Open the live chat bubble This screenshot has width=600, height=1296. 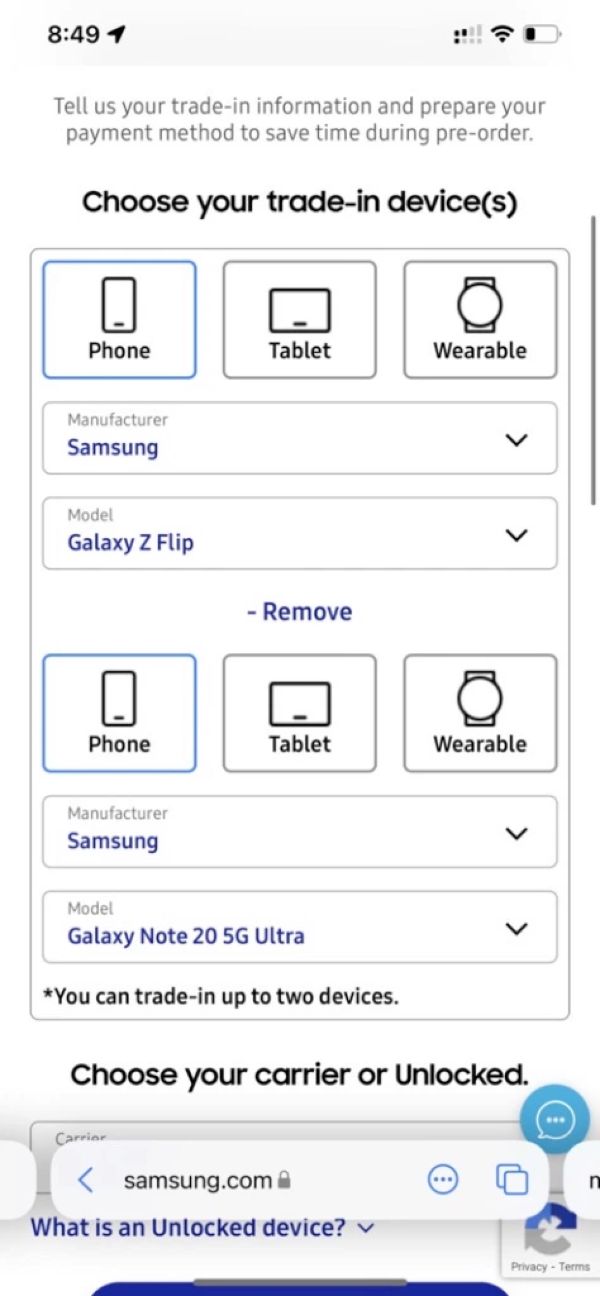click(554, 1120)
